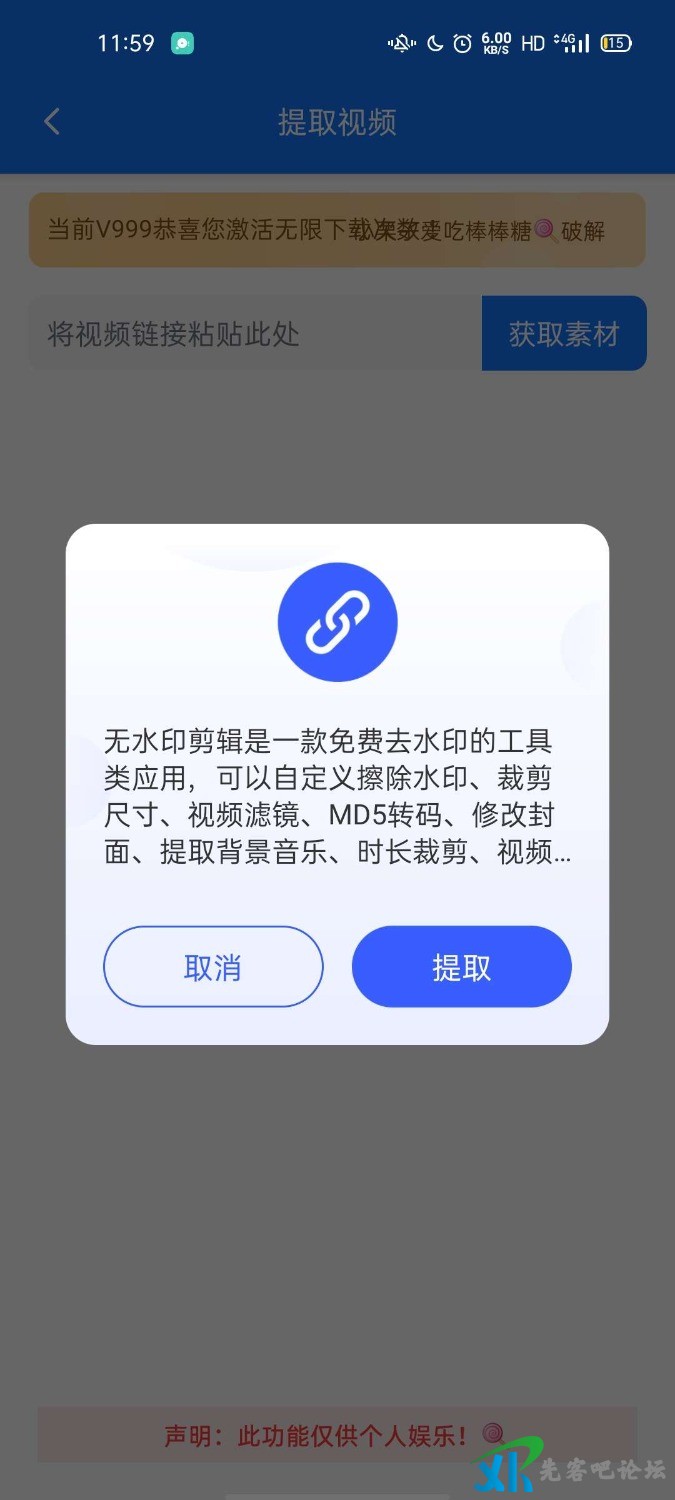Focus the video link paste field
675x1500 pixels.
click(255, 334)
